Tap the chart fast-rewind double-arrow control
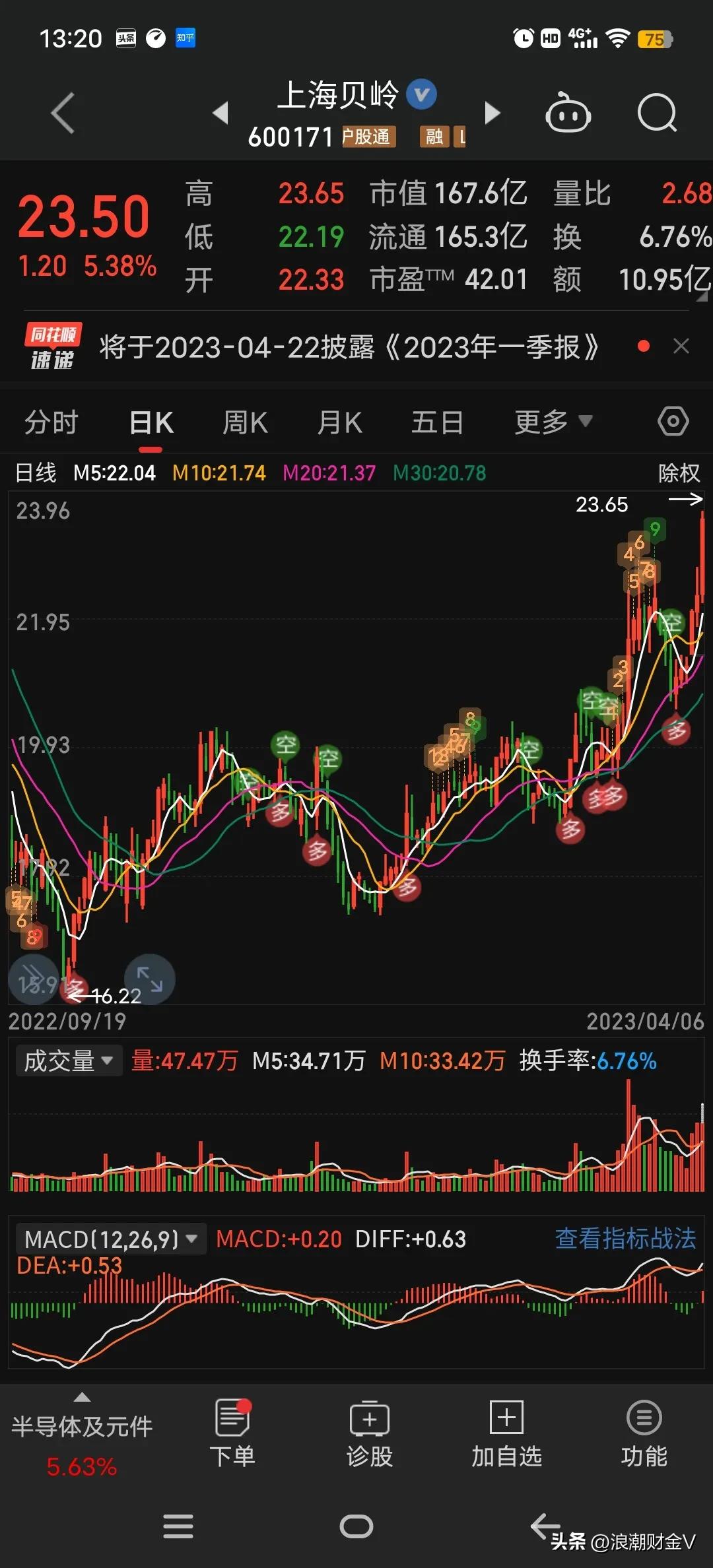 [x=33, y=979]
